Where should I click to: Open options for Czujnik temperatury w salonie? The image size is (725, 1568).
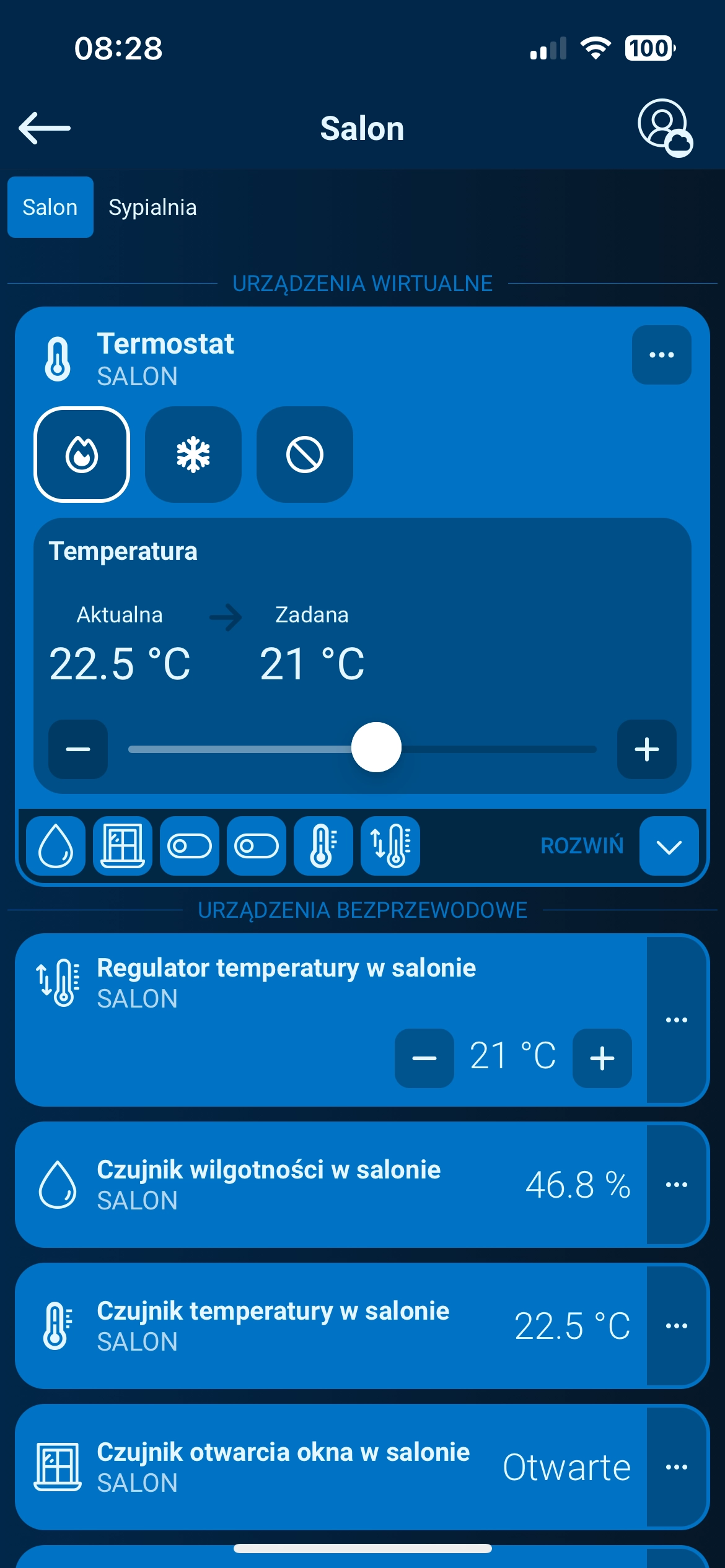pos(676,1326)
